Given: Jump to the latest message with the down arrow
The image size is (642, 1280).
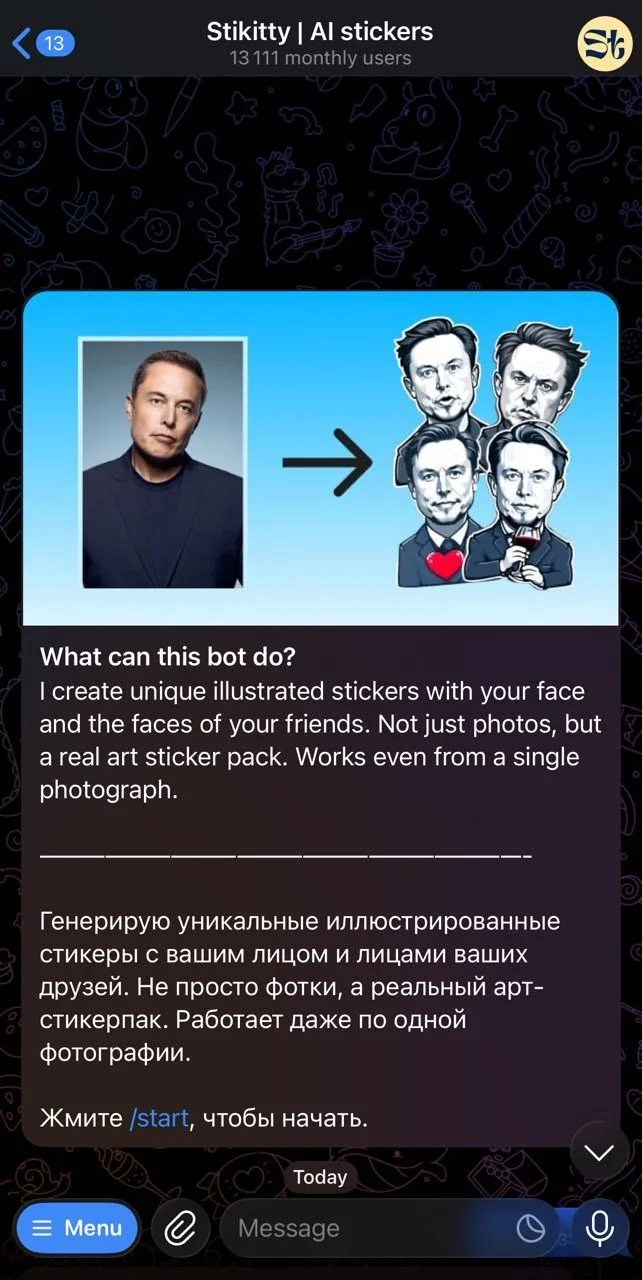Looking at the screenshot, I should (x=599, y=1152).
